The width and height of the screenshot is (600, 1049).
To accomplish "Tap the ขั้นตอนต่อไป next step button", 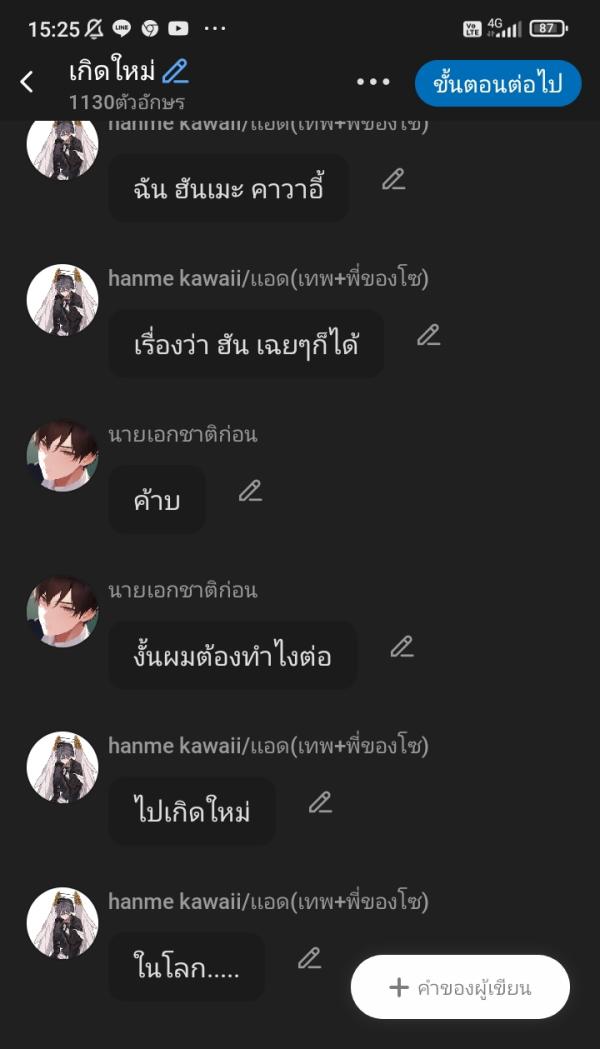I will (x=497, y=83).
